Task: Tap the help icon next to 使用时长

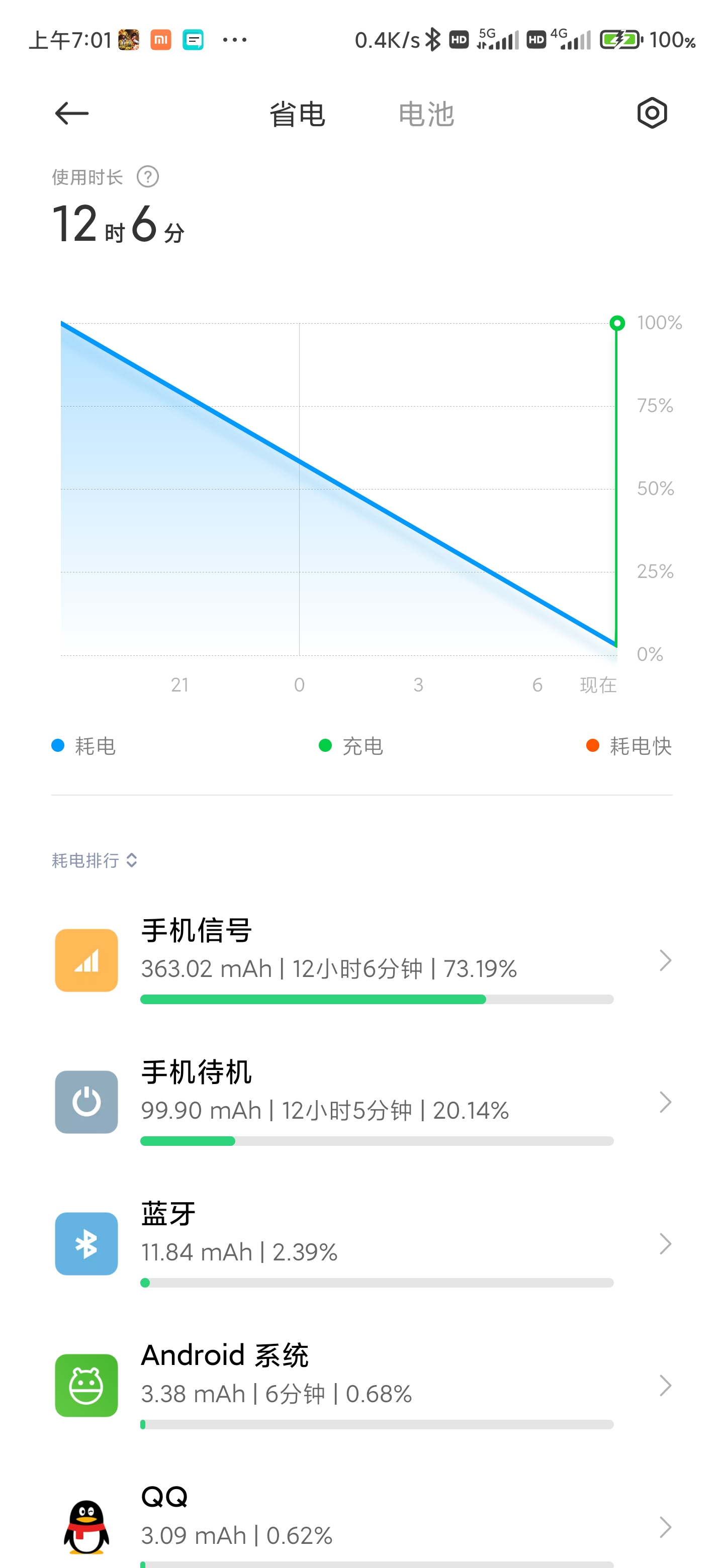Action: (148, 177)
